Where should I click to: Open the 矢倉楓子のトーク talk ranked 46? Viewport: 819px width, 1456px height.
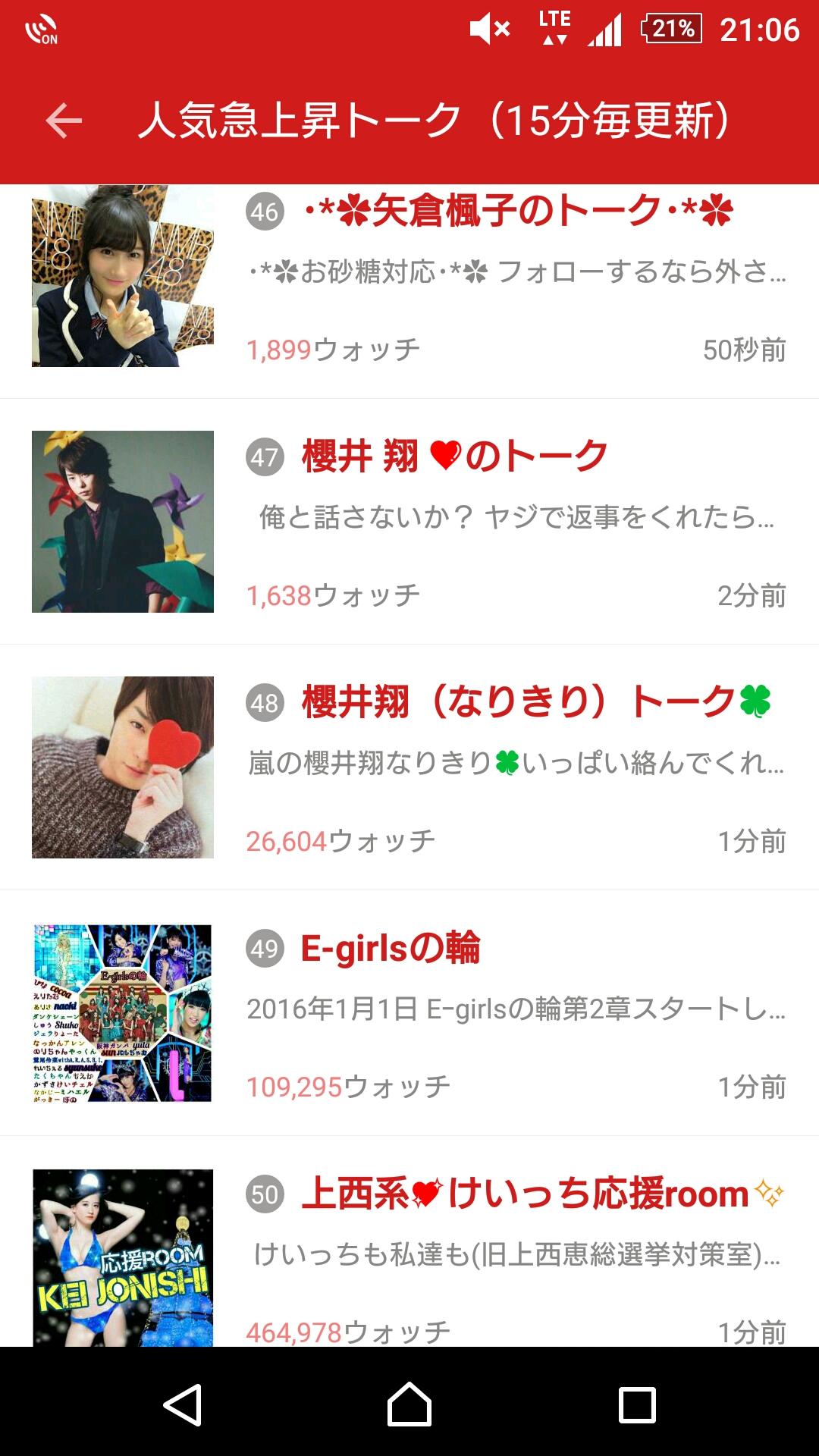409,291
